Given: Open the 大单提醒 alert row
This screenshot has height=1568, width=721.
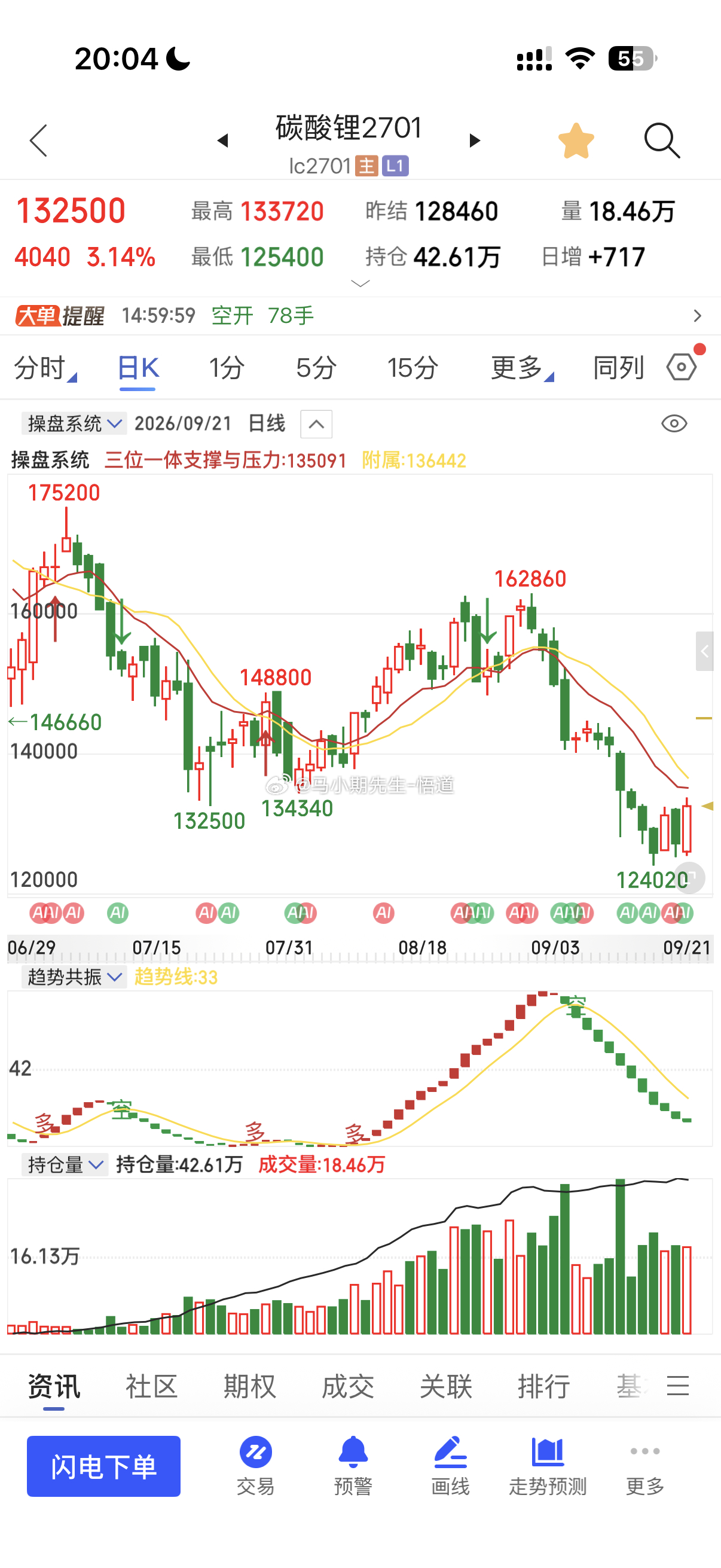Looking at the screenshot, I should point(360,315).
